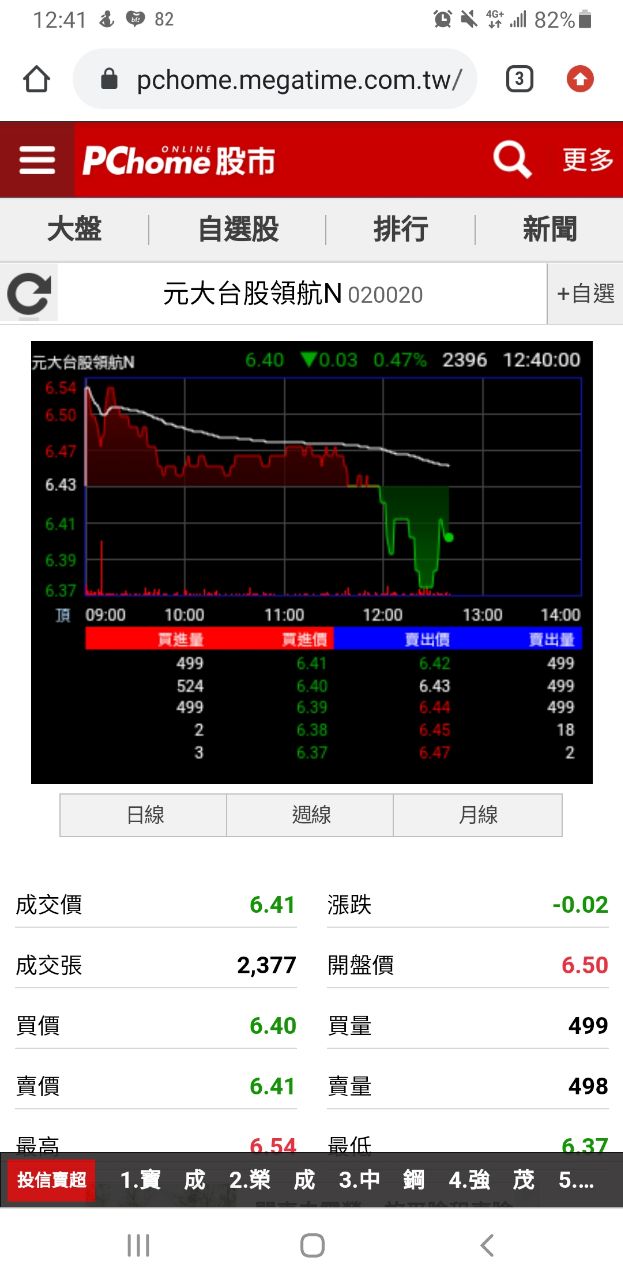Show the 日線 chart

point(144,815)
